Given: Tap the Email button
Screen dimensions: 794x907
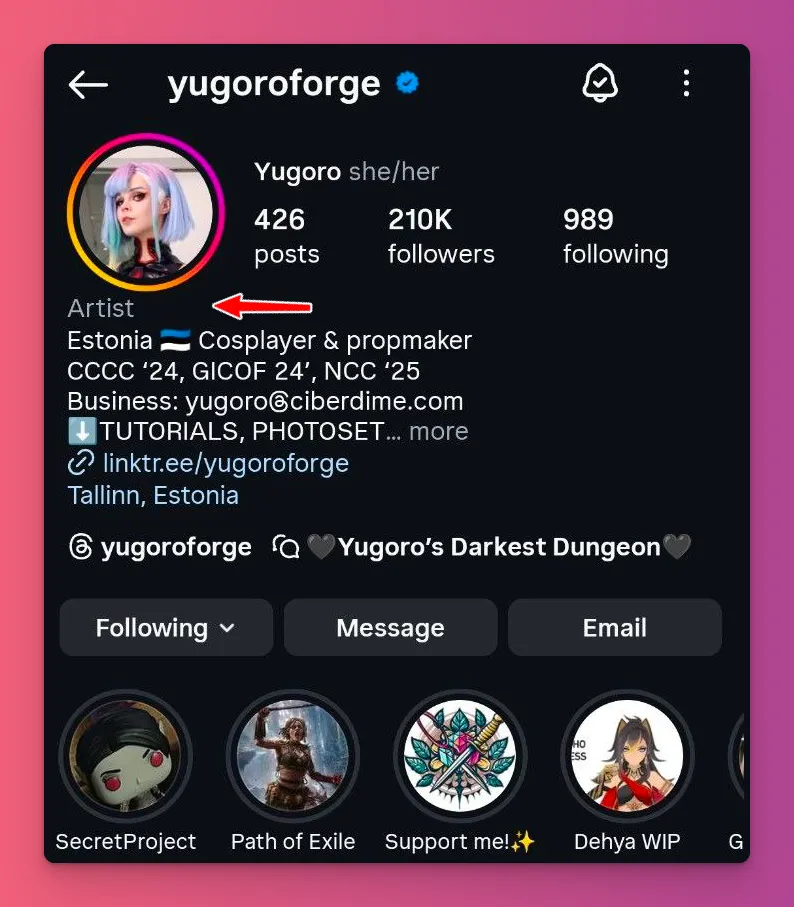Looking at the screenshot, I should coord(614,628).
